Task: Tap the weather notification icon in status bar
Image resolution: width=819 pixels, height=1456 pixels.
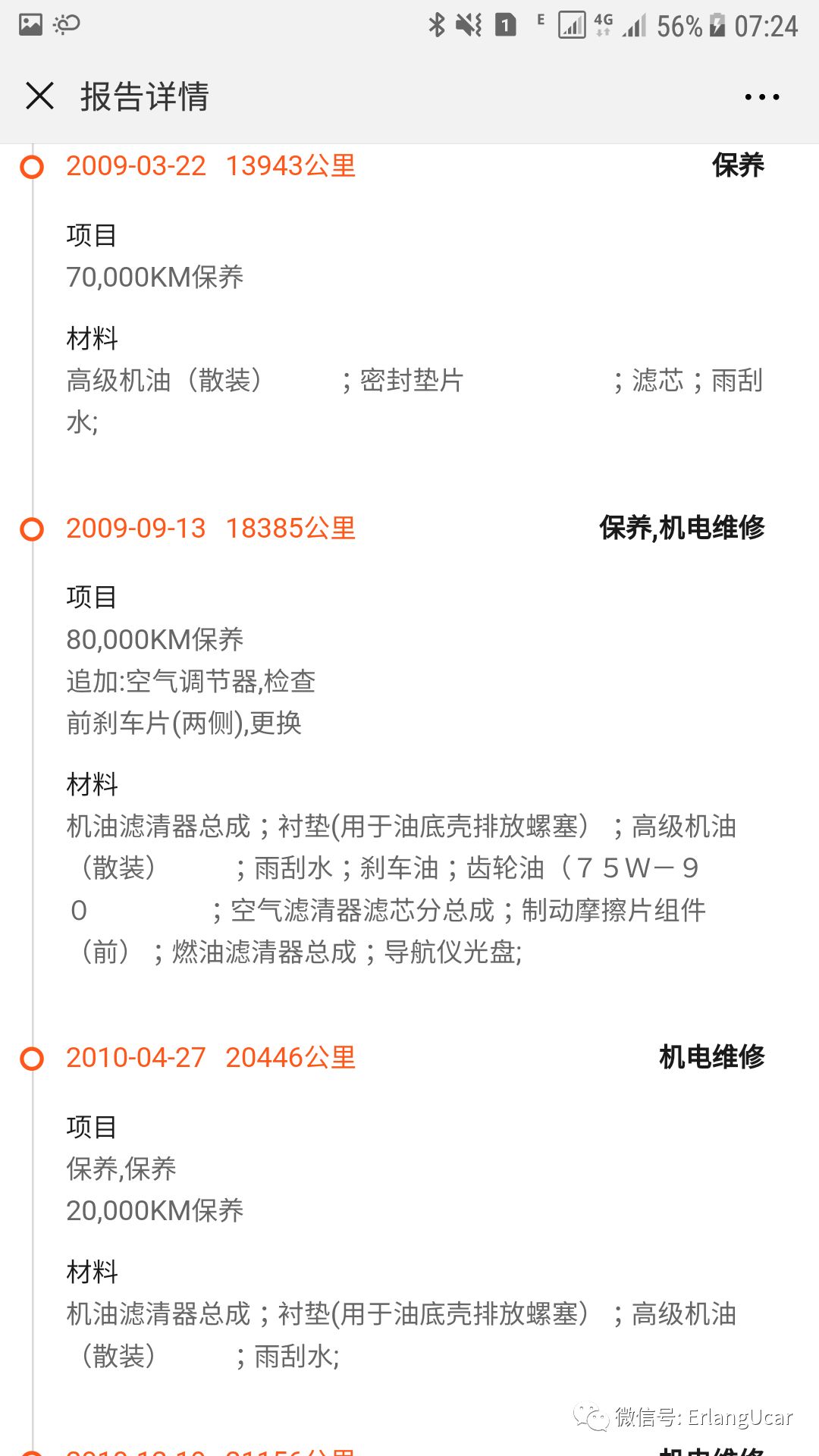Action: pyautogui.click(x=65, y=24)
